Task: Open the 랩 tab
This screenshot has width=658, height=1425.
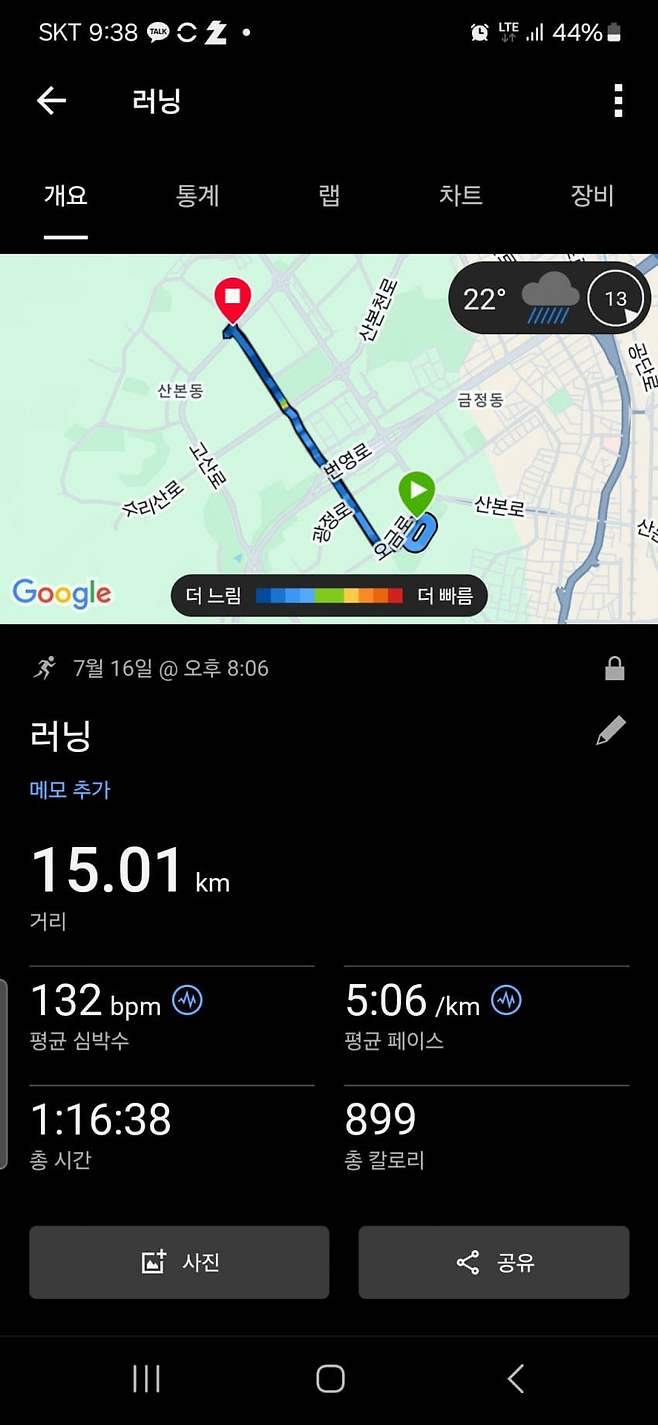Action: [329, 195]
